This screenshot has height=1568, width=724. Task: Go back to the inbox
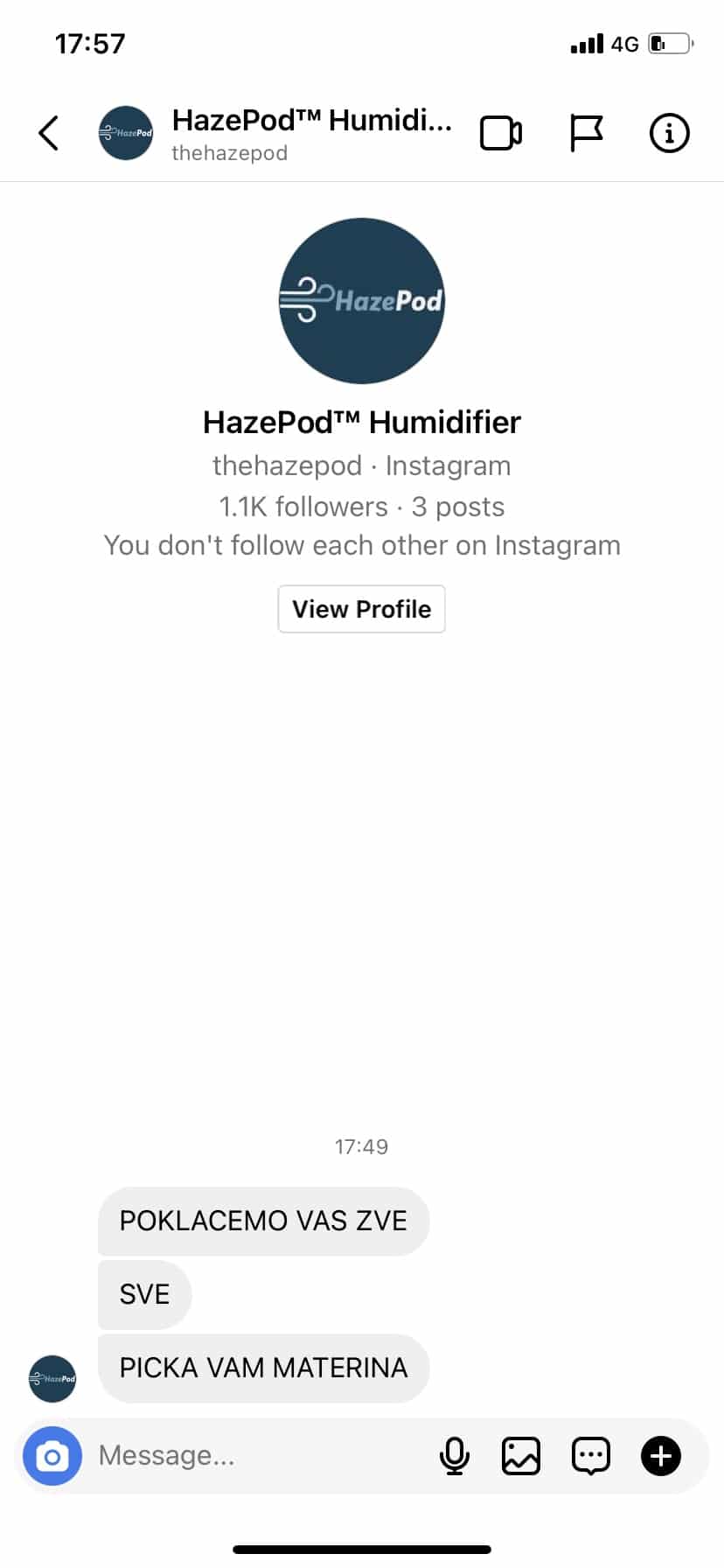pyautogui.click(x=49, y=133)
